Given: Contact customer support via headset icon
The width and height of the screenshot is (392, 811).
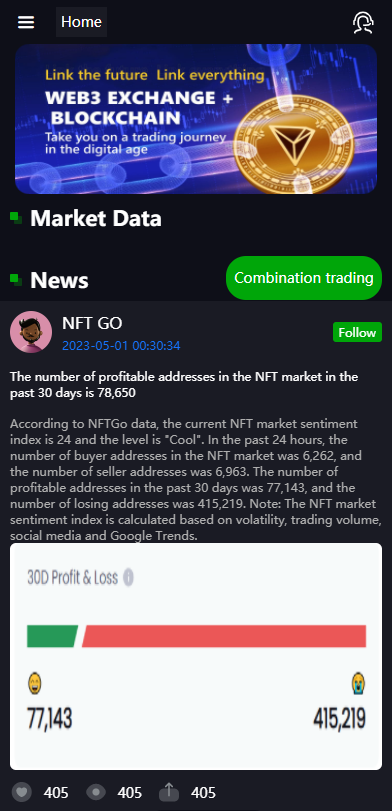Looking at the screenshot, I should [x=363, y=23].
